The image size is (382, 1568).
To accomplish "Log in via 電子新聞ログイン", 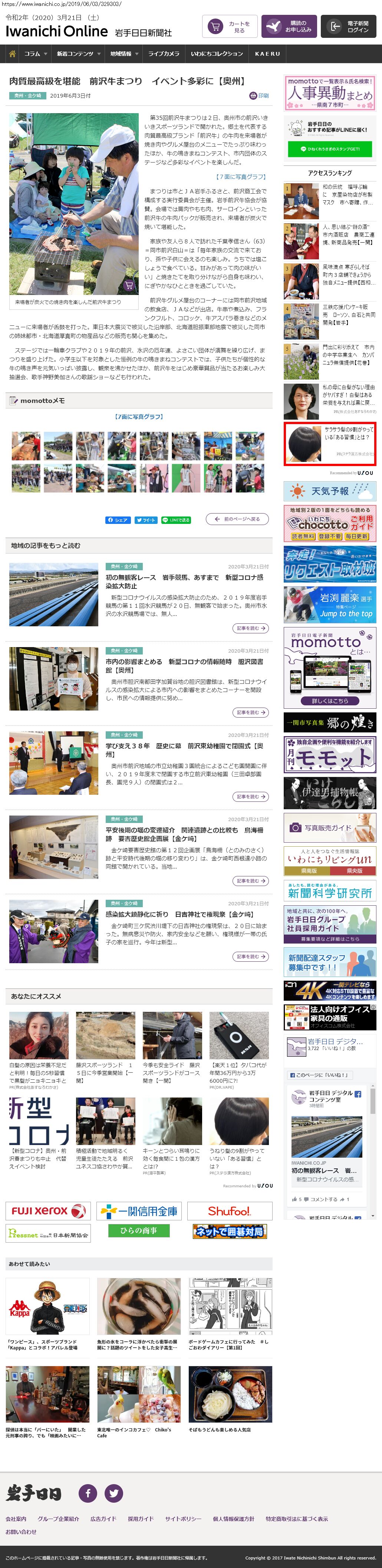I will click(x=349, y=27).
